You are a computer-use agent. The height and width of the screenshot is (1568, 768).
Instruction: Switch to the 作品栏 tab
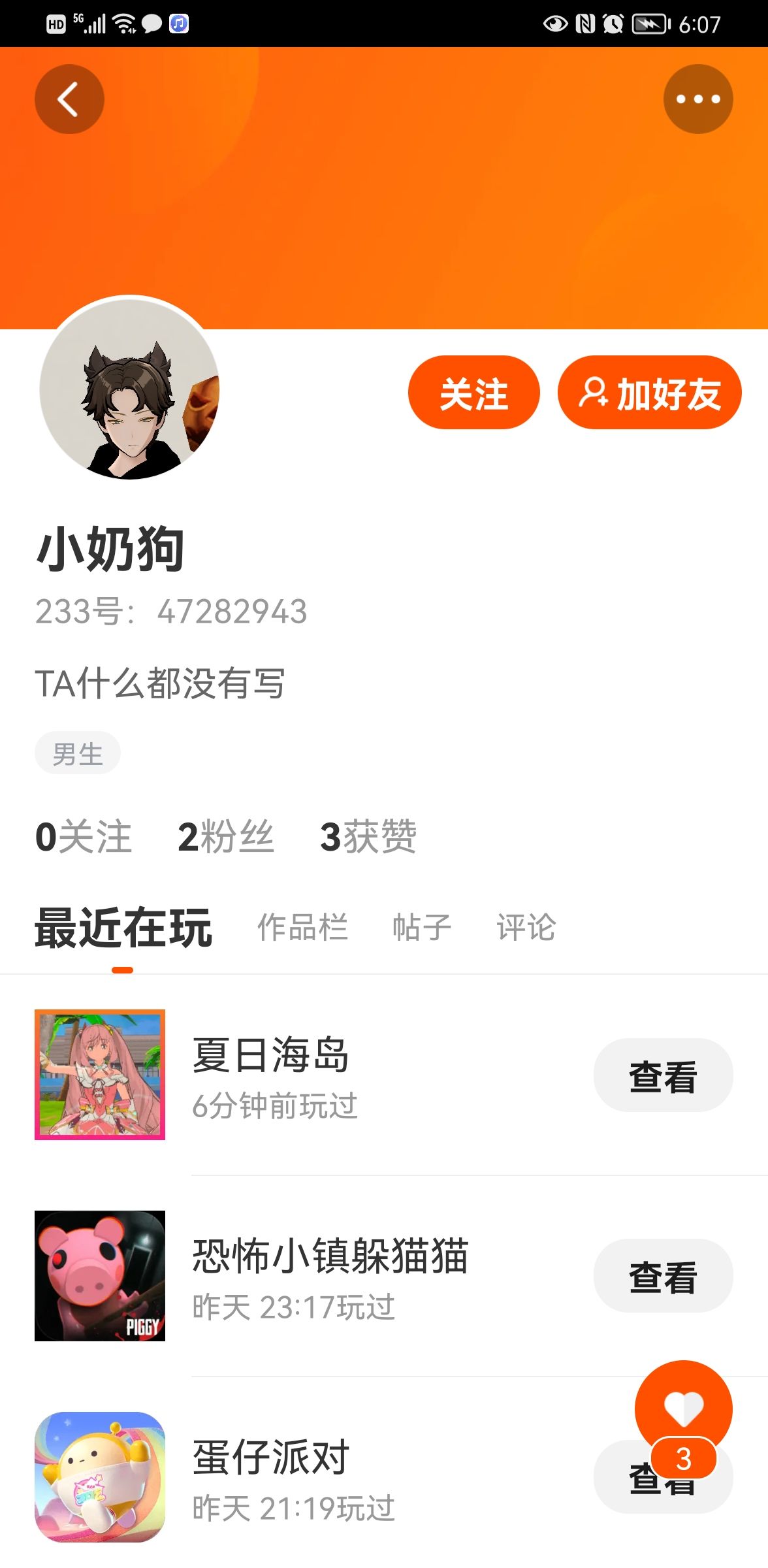[302, 927]
